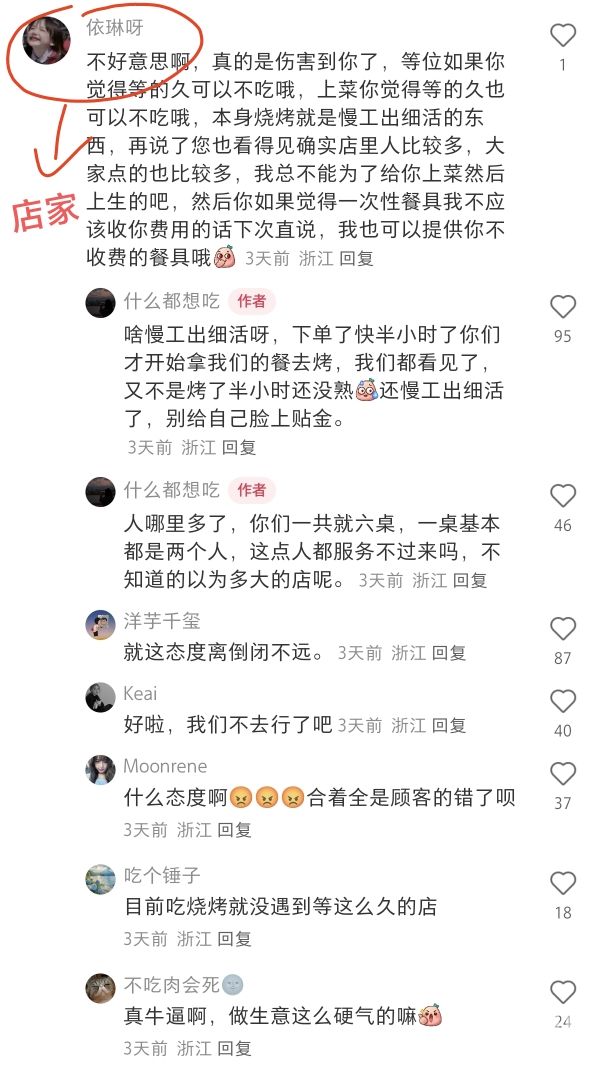Reply to 依琳呀's long comment
The image size is (600, 1072).
[357, 258]
